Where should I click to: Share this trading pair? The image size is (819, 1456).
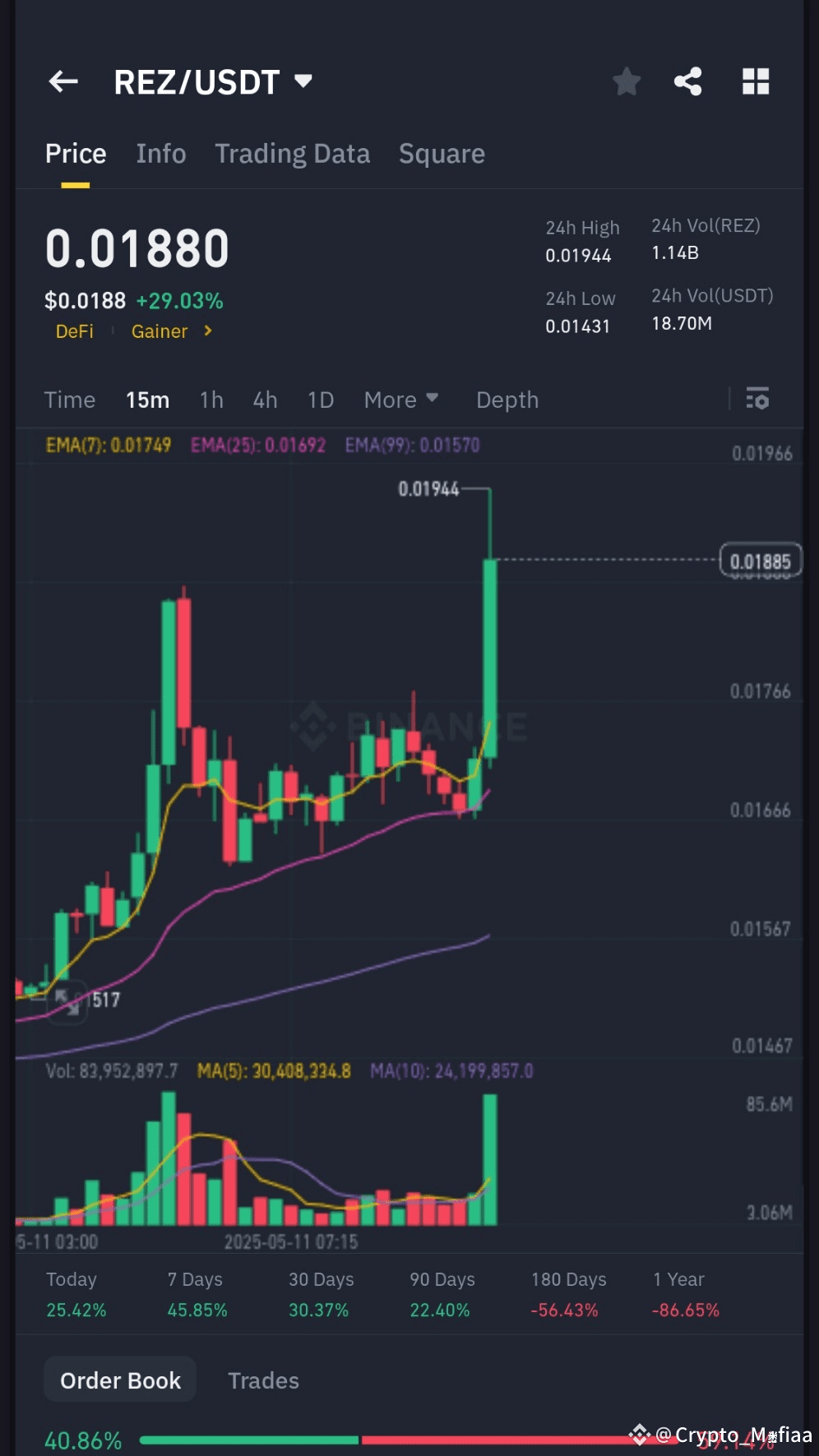(688, 81)
